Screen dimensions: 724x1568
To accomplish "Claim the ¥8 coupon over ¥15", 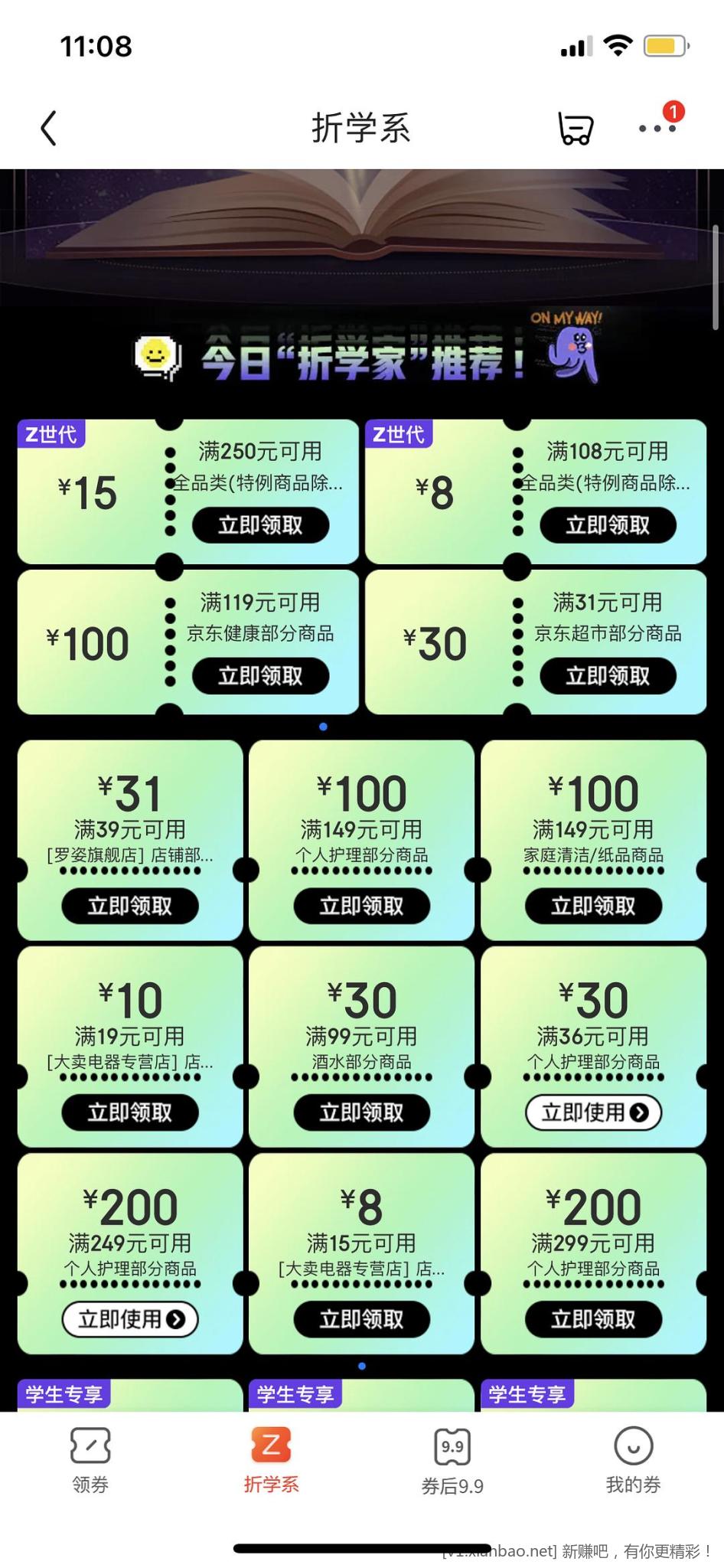I will (x=361, y=1319).
